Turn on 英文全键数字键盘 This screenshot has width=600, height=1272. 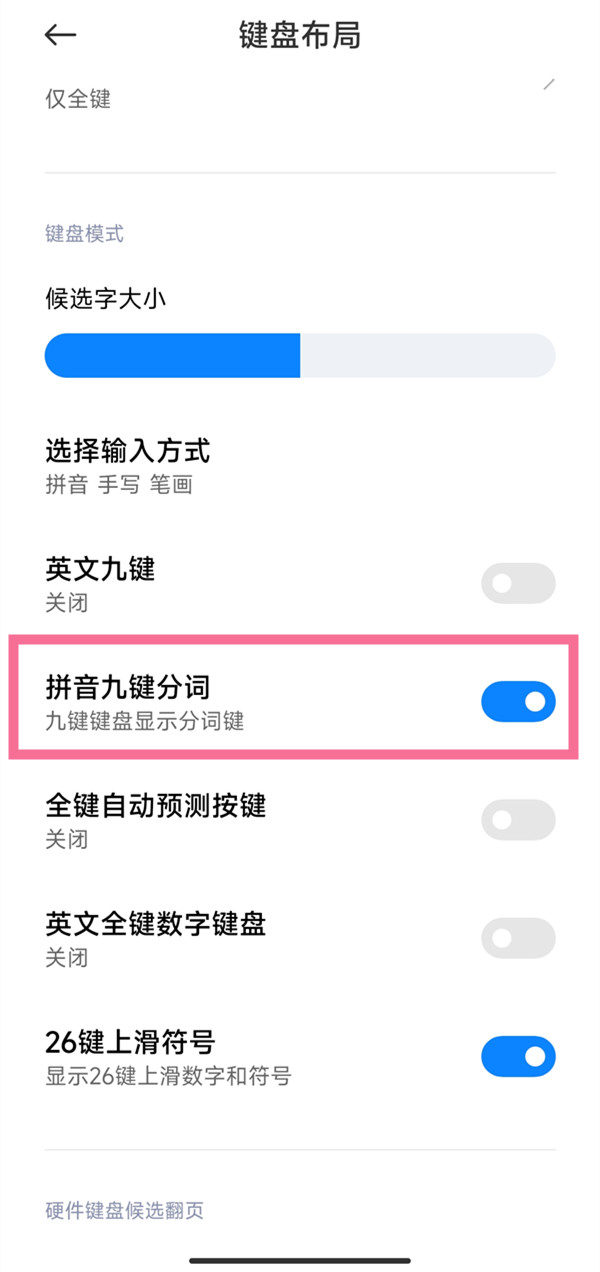[x=518, y=938]
